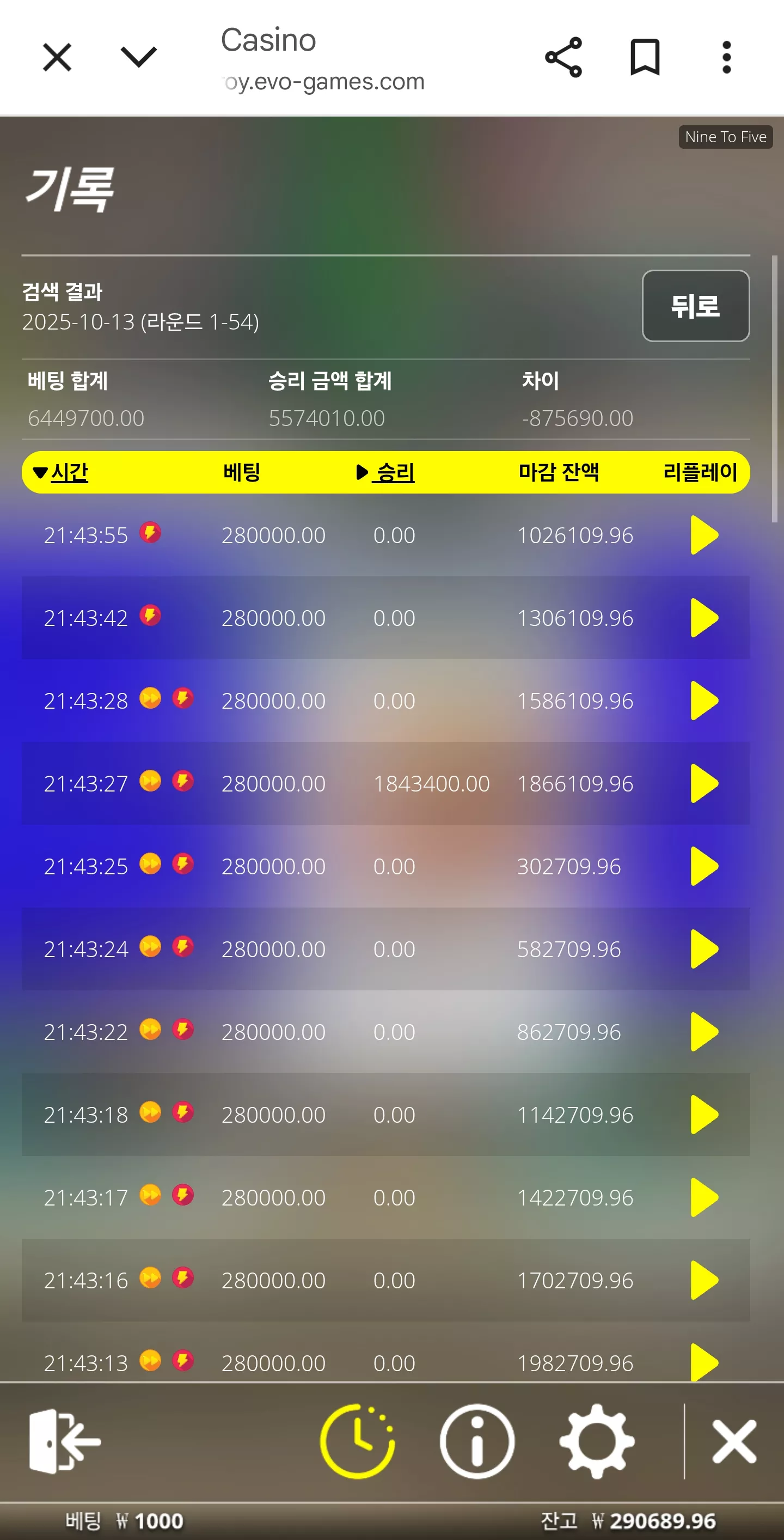Expand the browser tab dropdown chevron
The height and width of the screenshot is (1540, 784).
point(139,57)
